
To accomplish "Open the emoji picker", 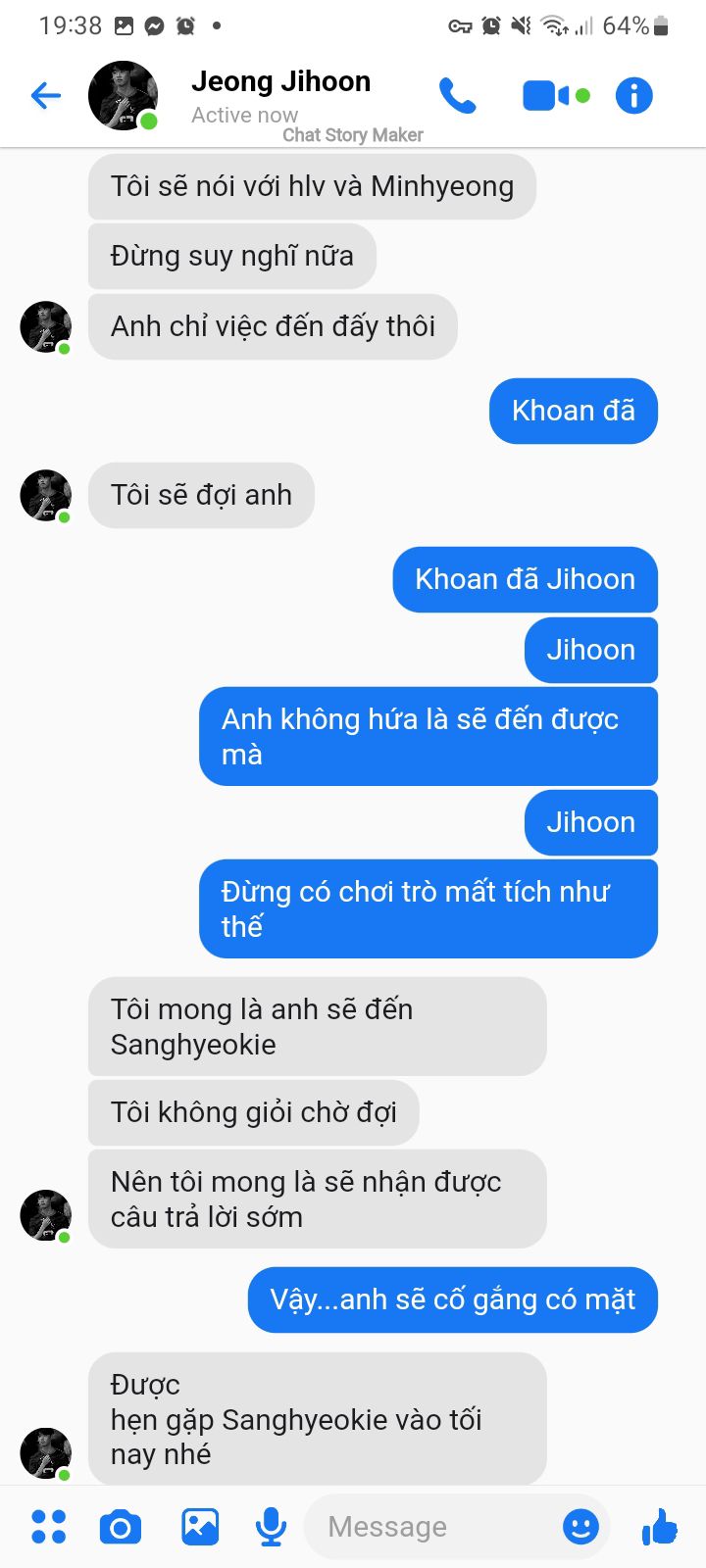I will 580,1526.
